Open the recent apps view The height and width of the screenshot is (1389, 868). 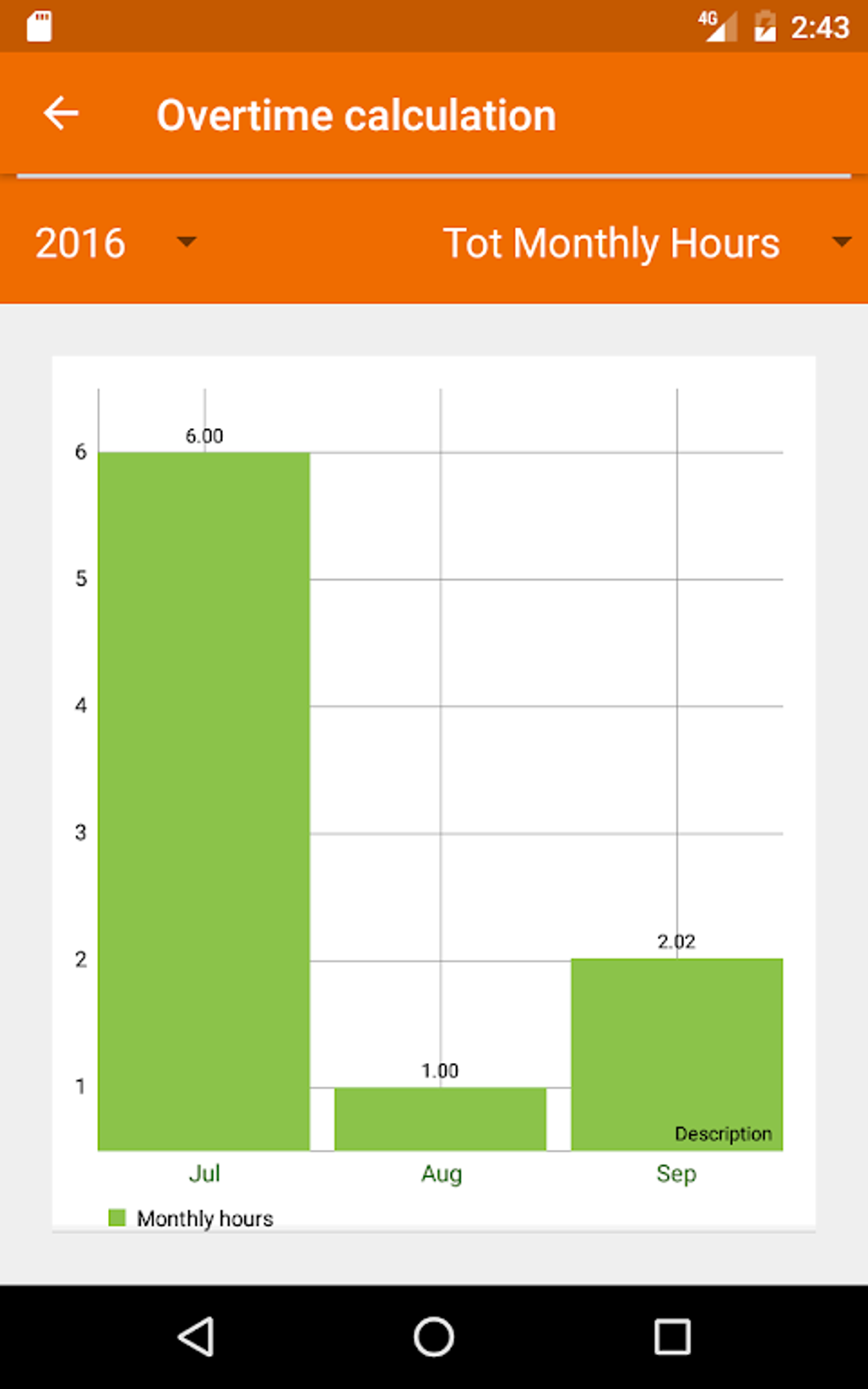(672, 1336)
